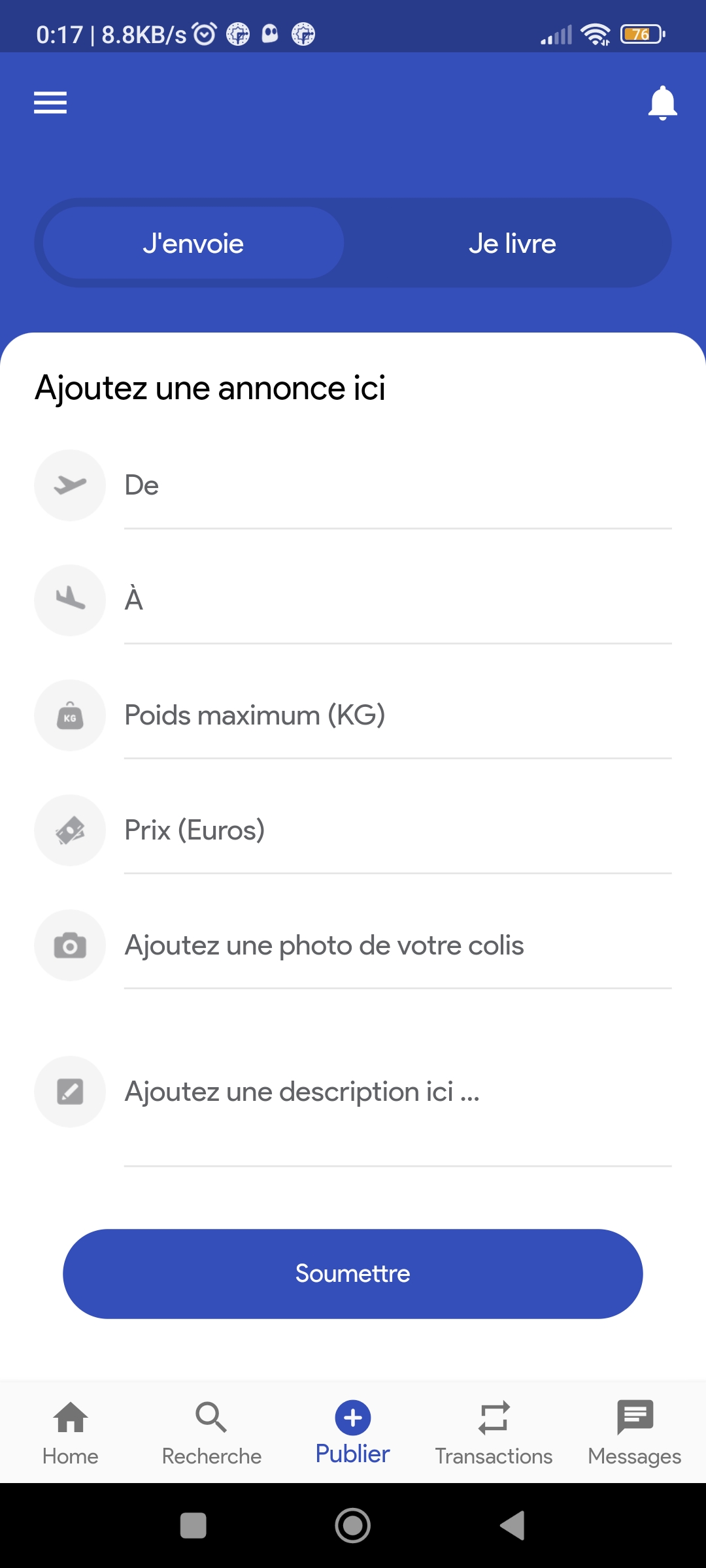This screenshot has height=1568, width=706.
Task: Open the Messages tab
Action: (x=635, y=1433)
